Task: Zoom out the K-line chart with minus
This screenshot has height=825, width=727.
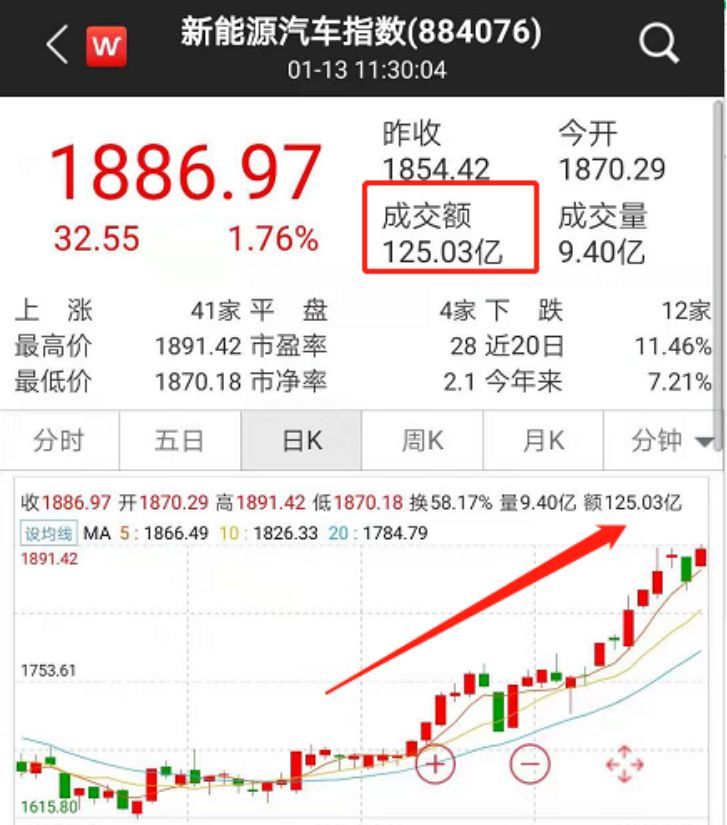Action: tap(529, 765)
